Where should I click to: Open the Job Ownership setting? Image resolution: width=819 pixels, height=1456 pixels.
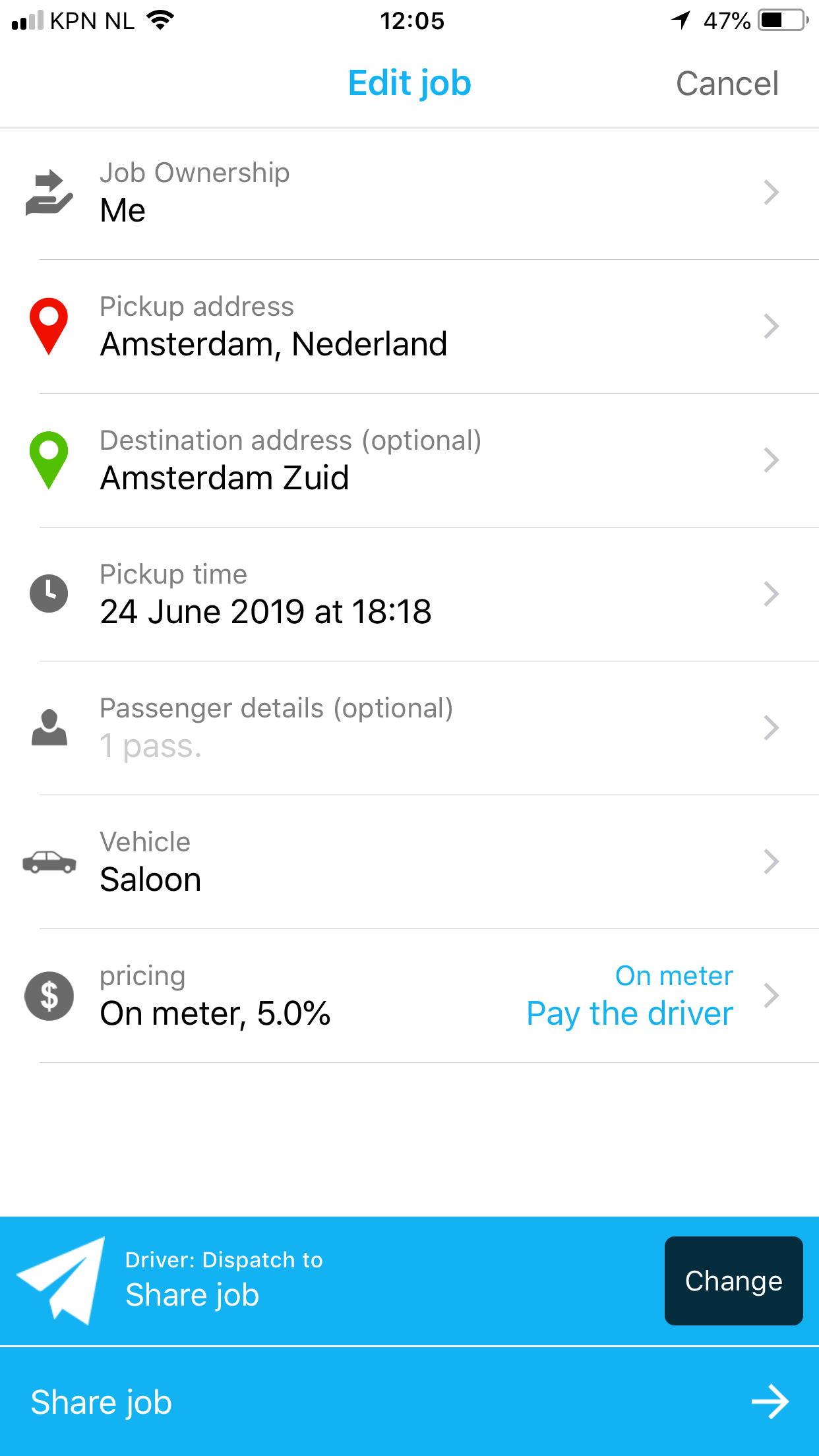pos(409,193)
